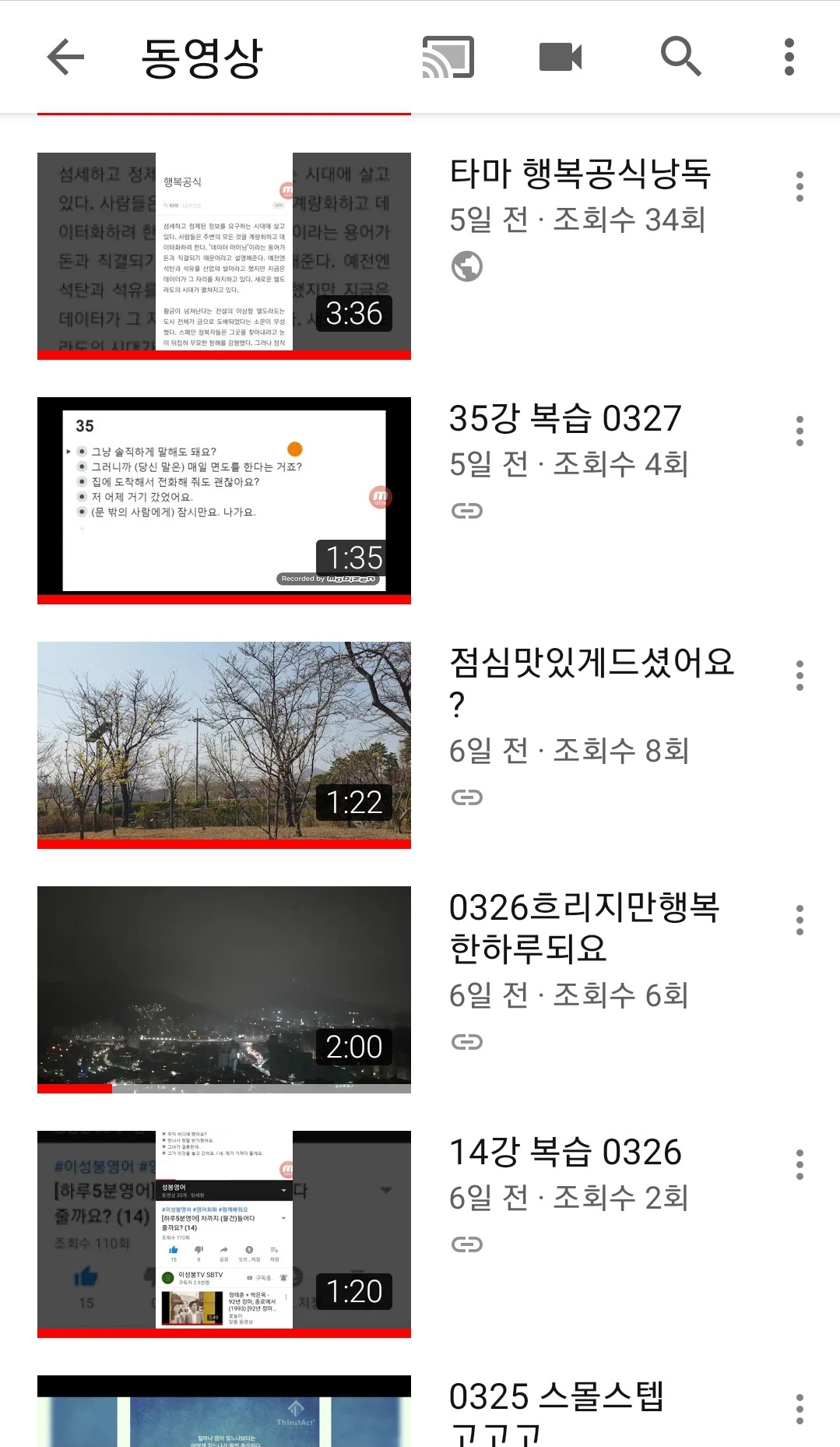Open the top bar overflow menu

789,57
